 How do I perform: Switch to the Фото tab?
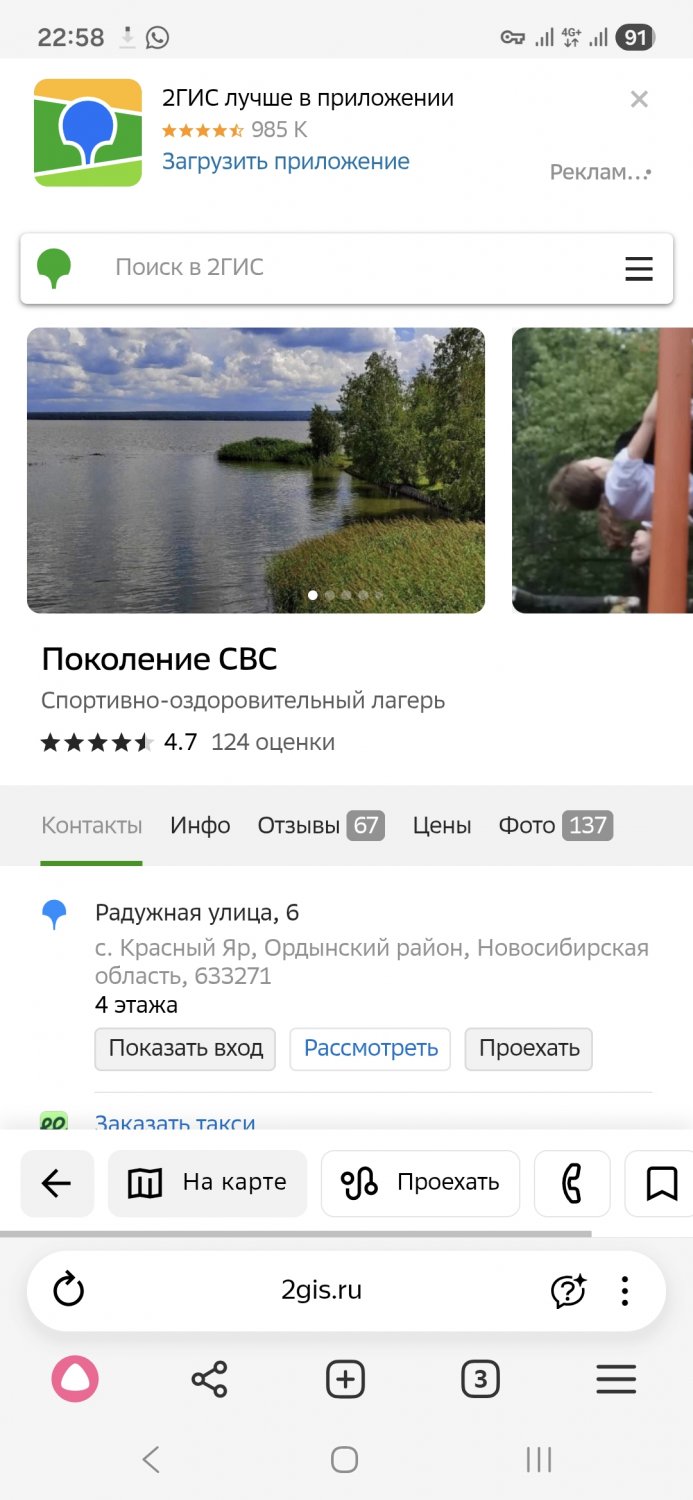tap(555, 825)
